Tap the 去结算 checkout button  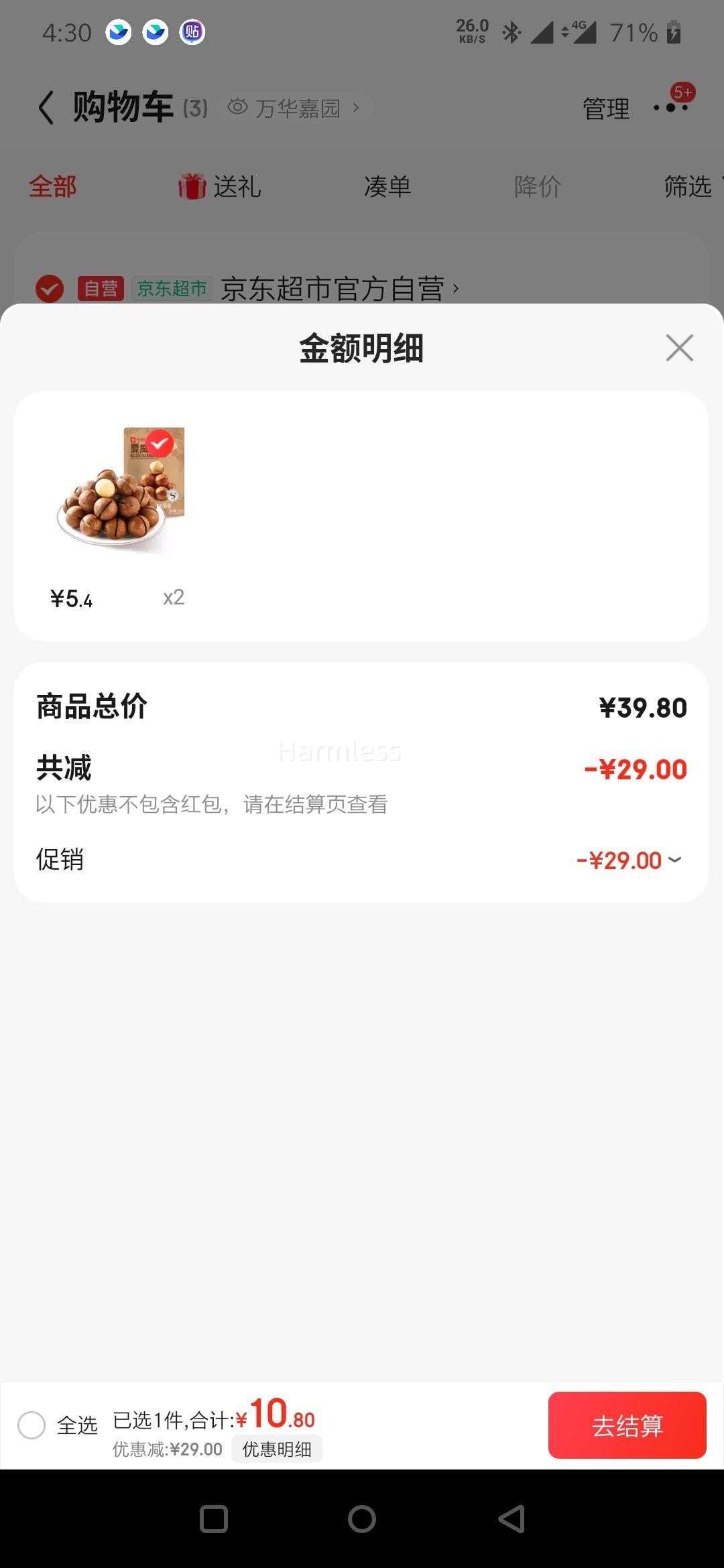(627, 1425)
